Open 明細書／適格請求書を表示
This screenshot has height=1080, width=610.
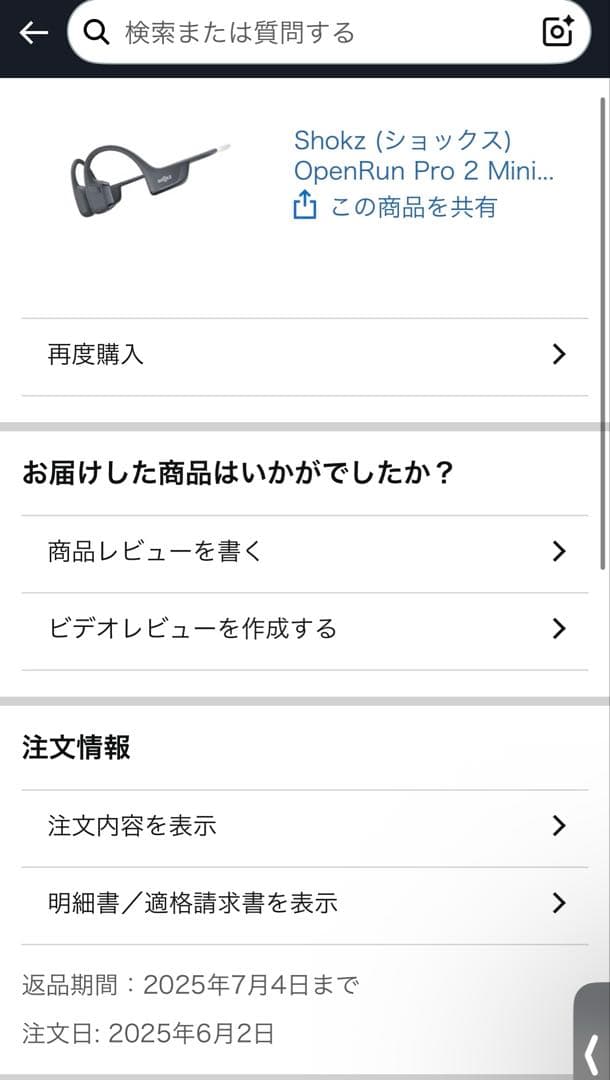pyautogui.click(x=305, y=903)
